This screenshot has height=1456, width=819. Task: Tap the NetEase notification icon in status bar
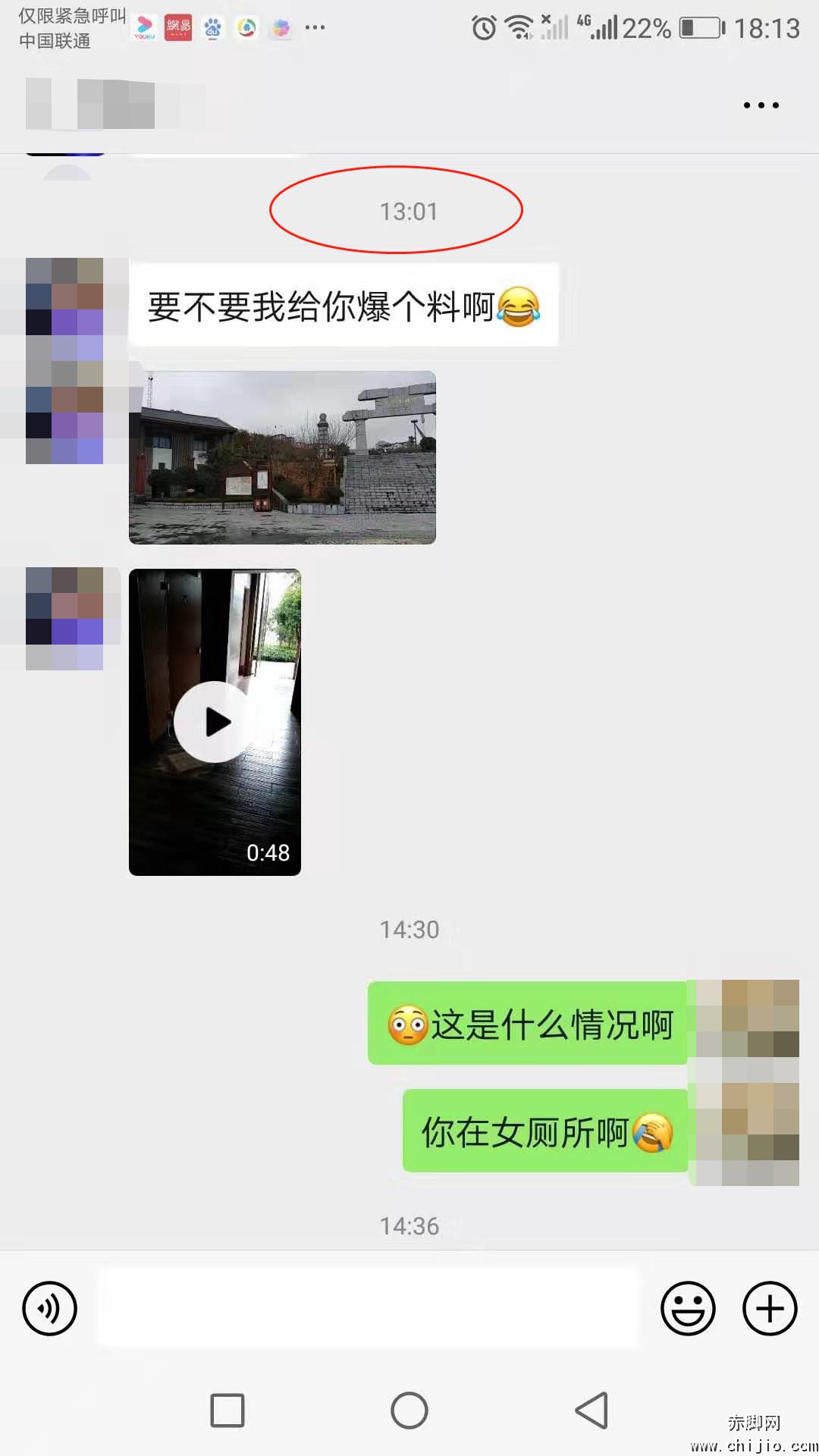tap(177, 27)
